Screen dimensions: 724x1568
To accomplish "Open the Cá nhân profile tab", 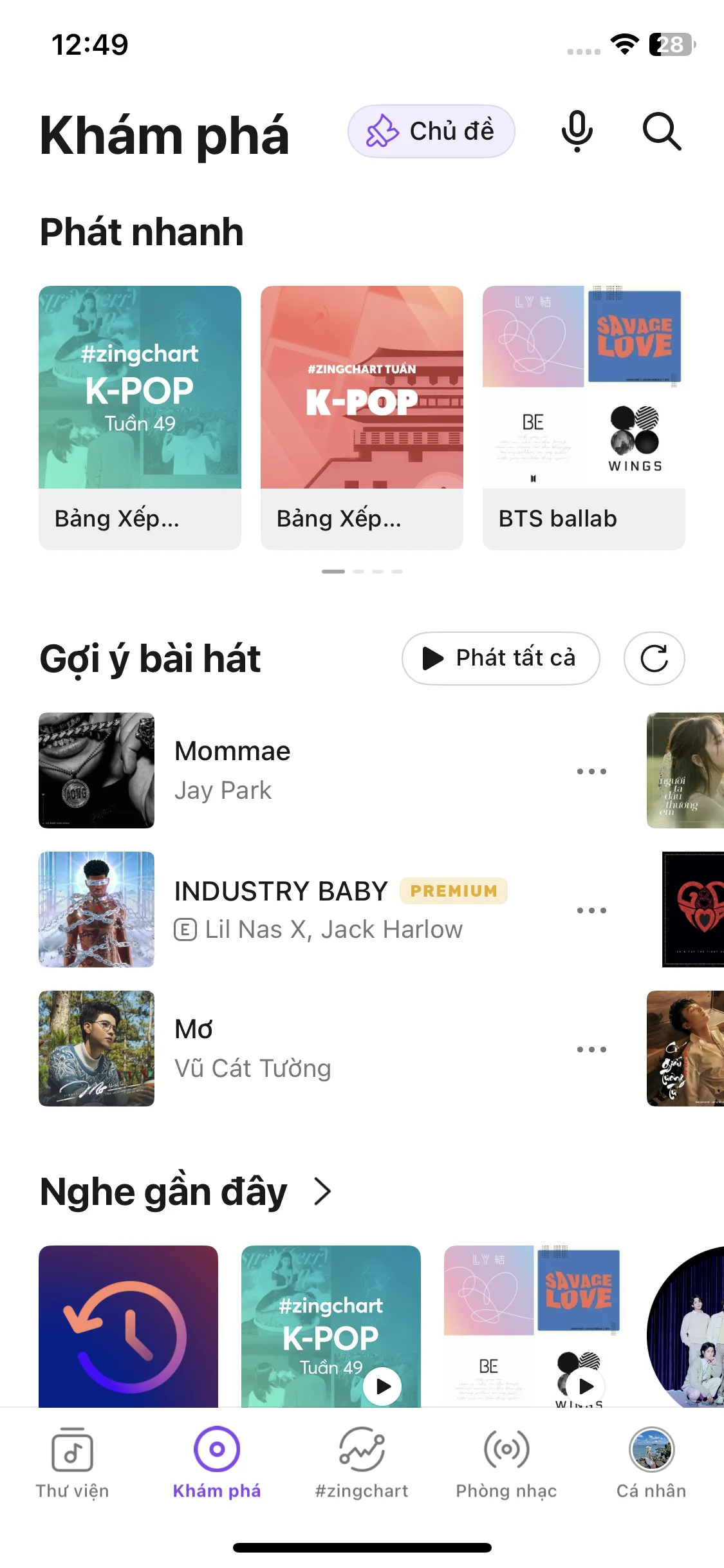I will click(651, 1462).
